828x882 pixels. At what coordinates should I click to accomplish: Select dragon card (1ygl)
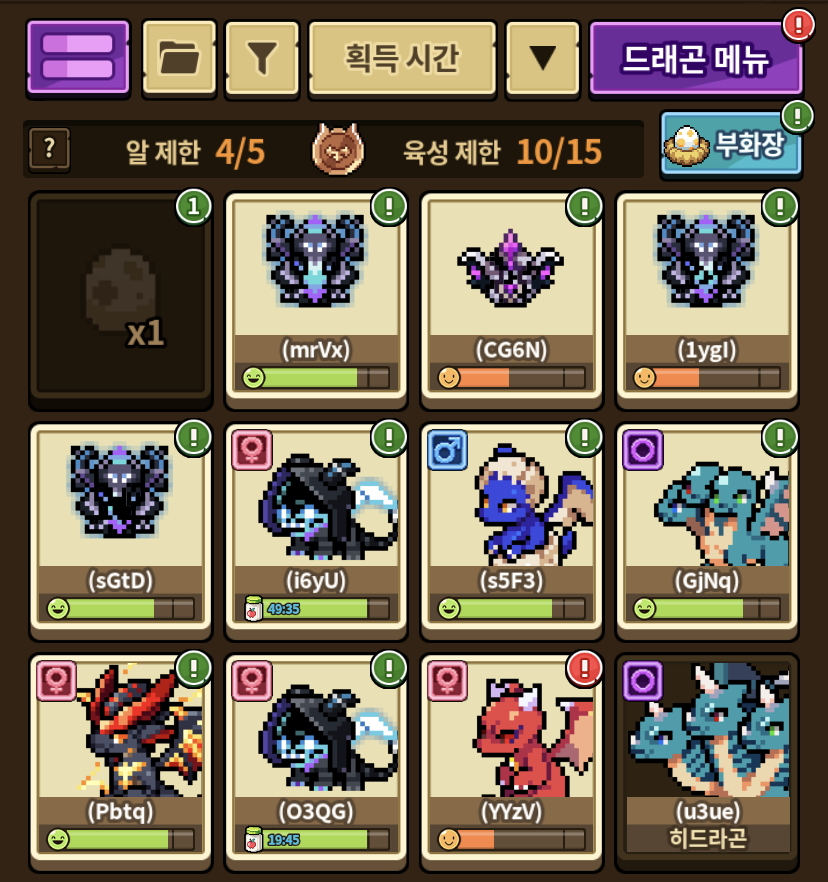coord(707,298)
